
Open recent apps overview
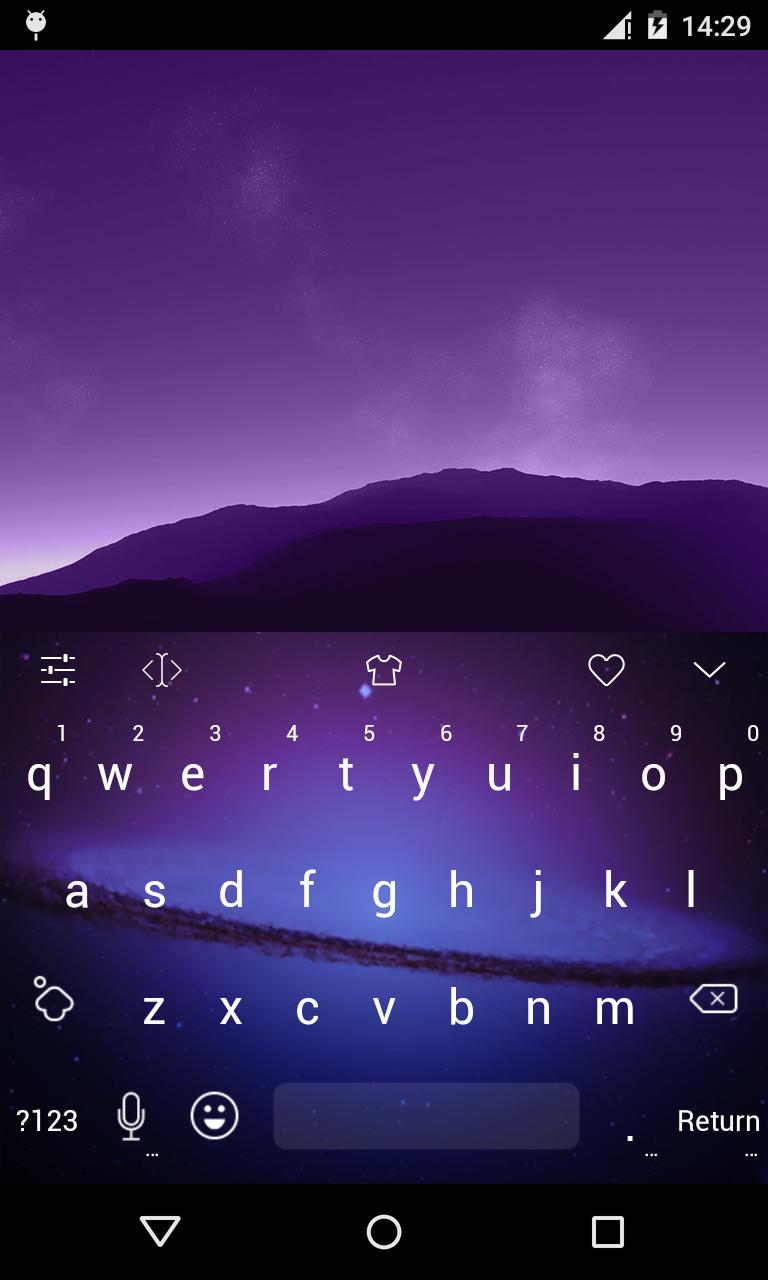pos(607,1231)
